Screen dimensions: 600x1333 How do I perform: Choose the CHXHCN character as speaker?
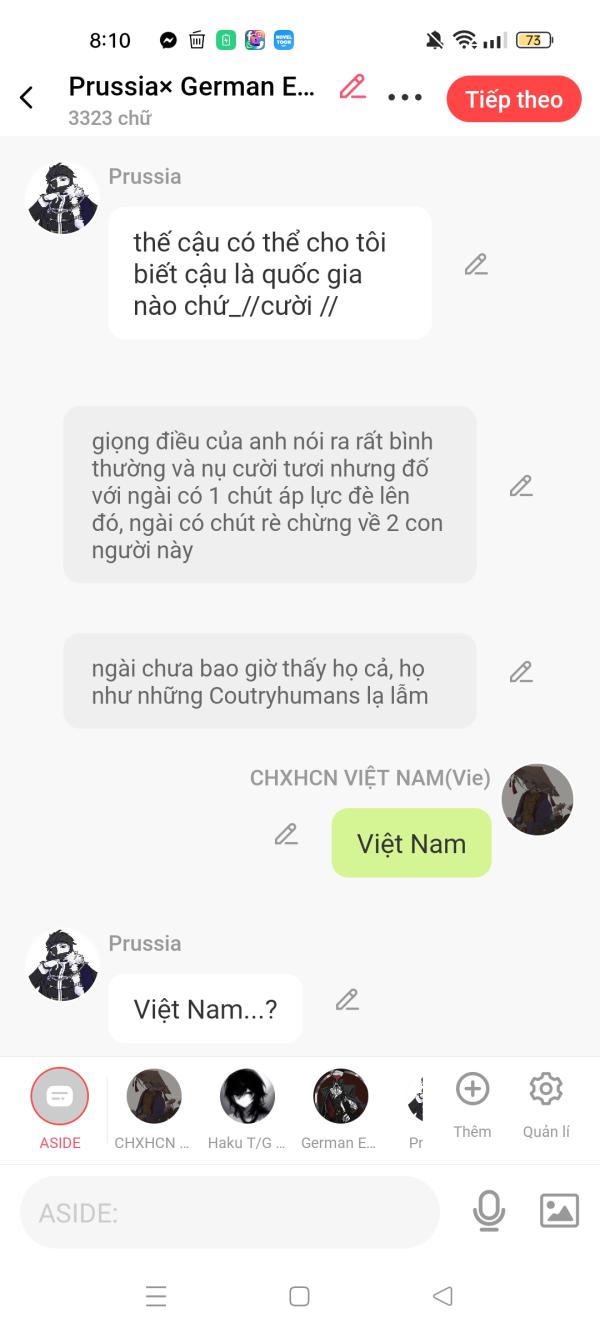(153, 1098)
